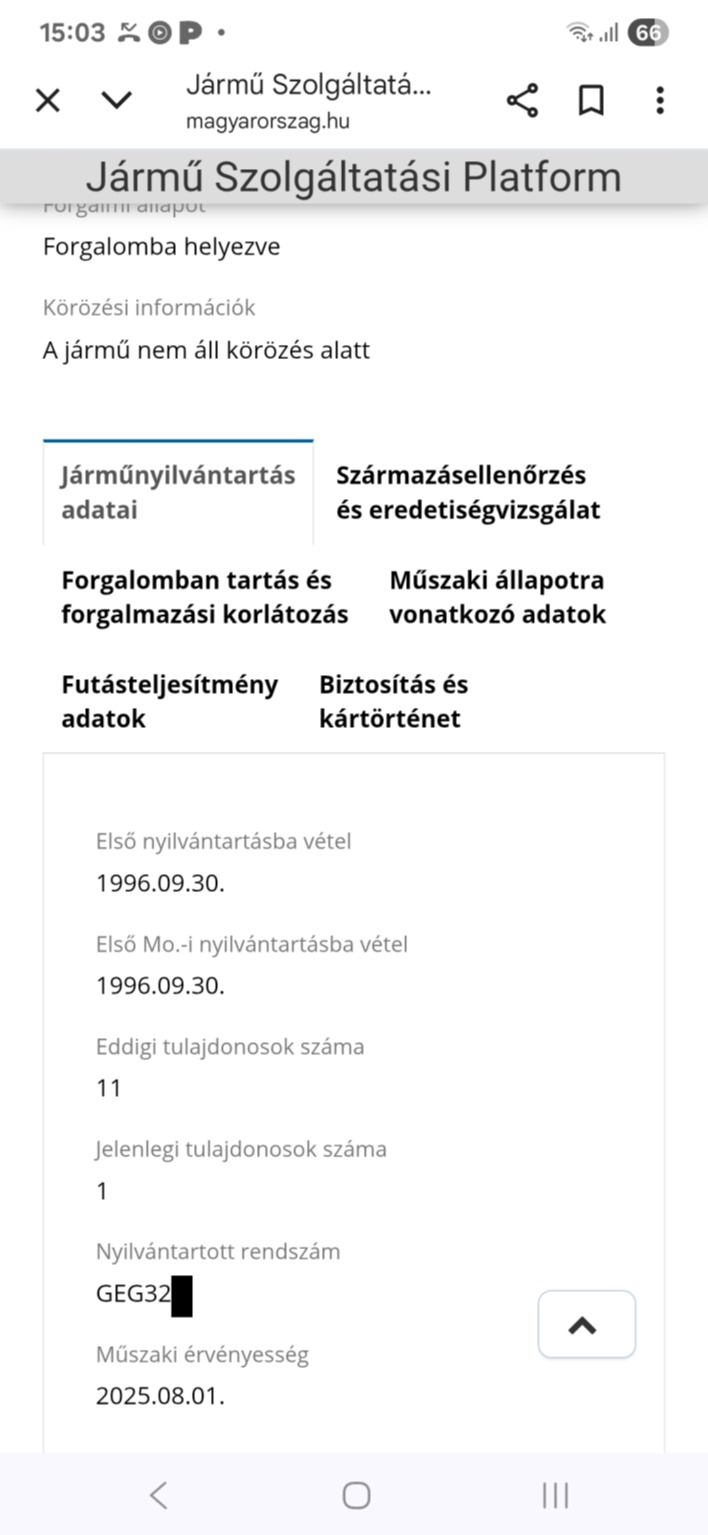The image size is (708, 1535).
Task: Share this page link
Action: (522, 100)
